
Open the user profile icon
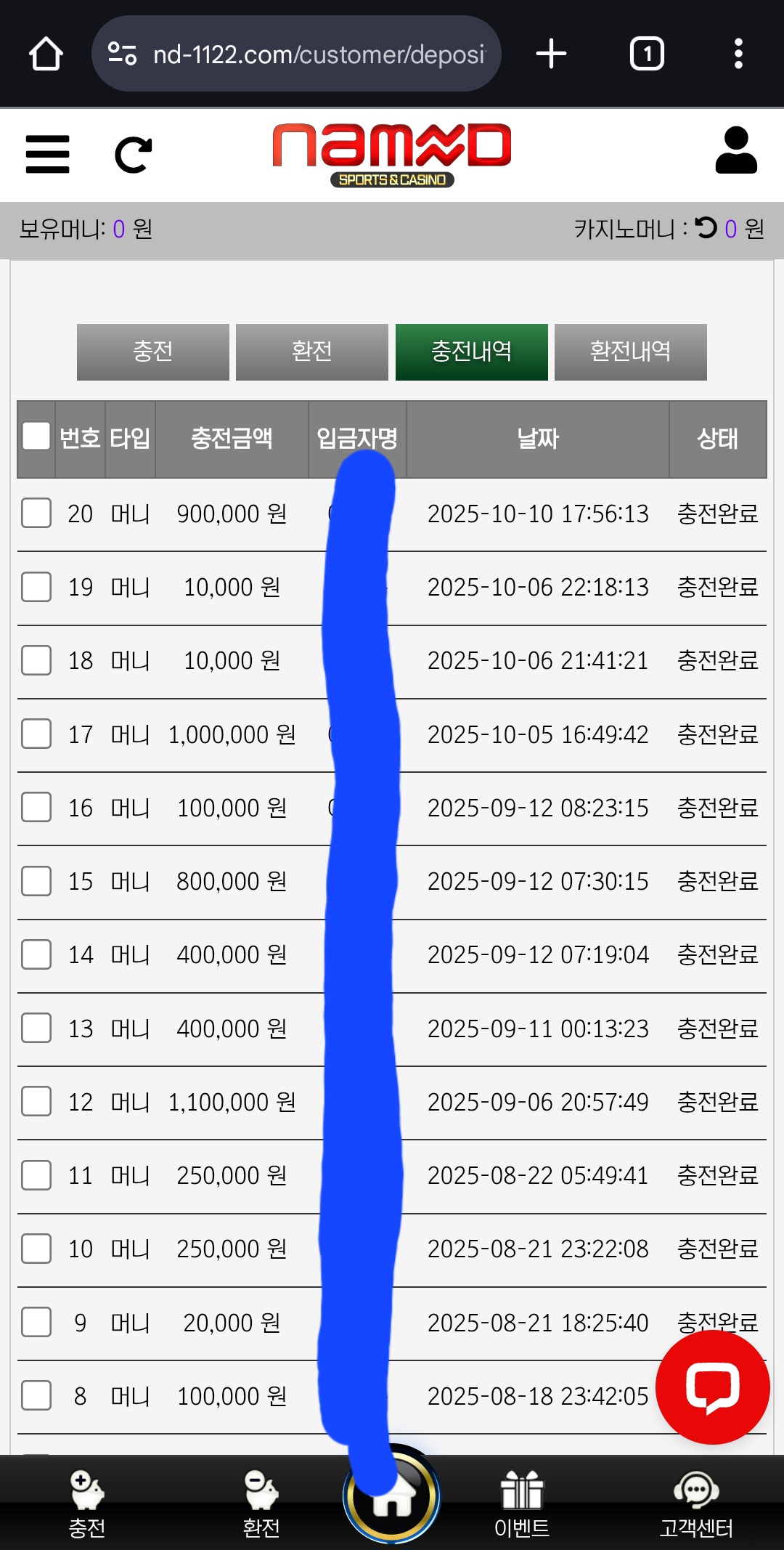pos(735,150)
